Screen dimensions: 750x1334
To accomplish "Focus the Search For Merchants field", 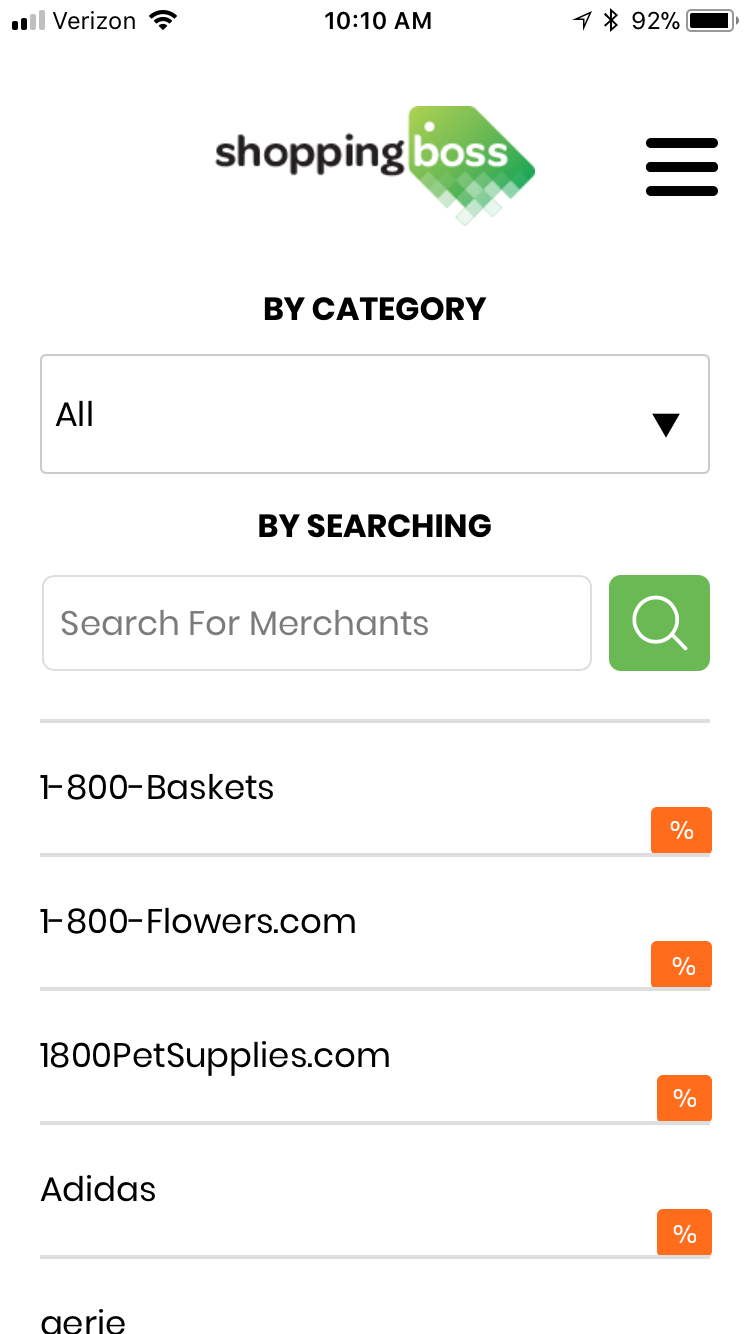I will [317, 623].
